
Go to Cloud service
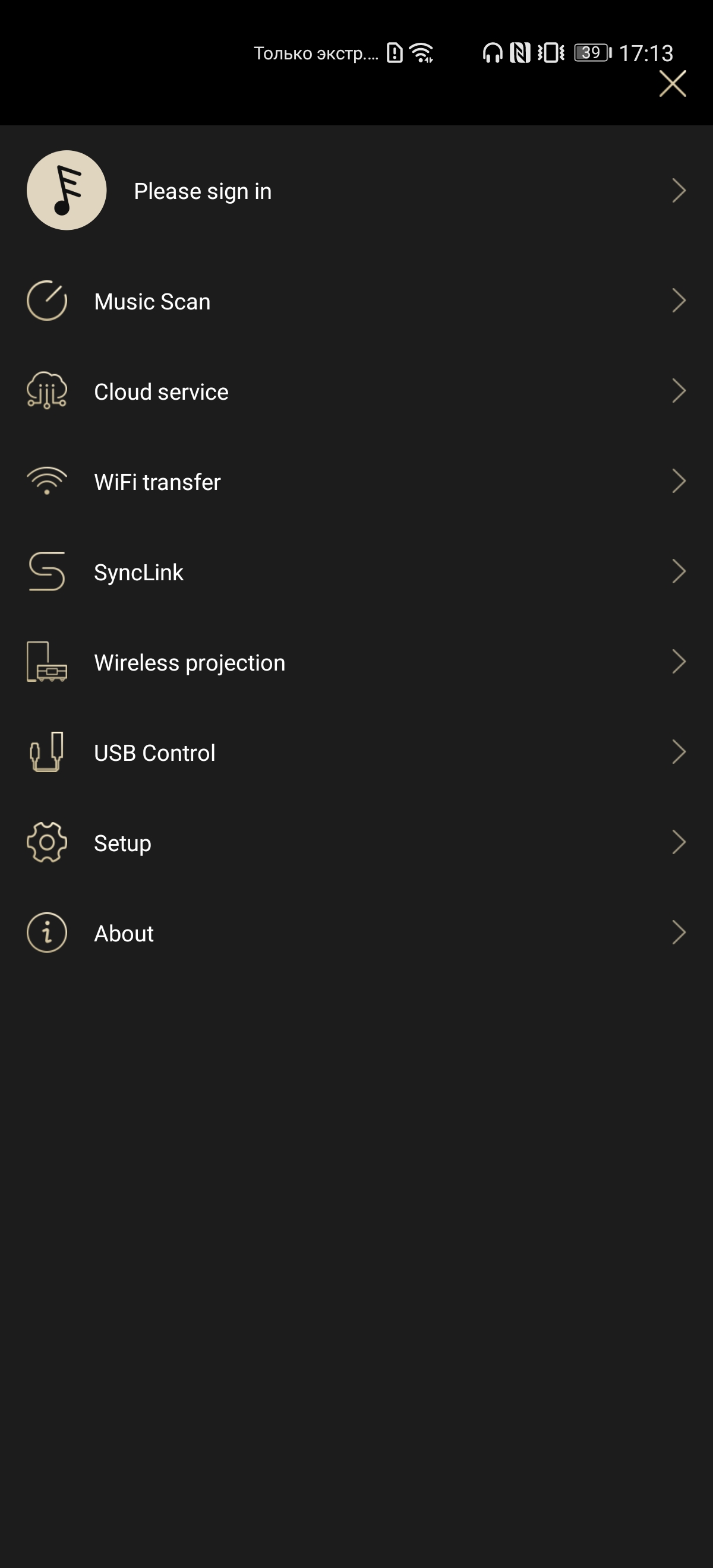[162, 391]
